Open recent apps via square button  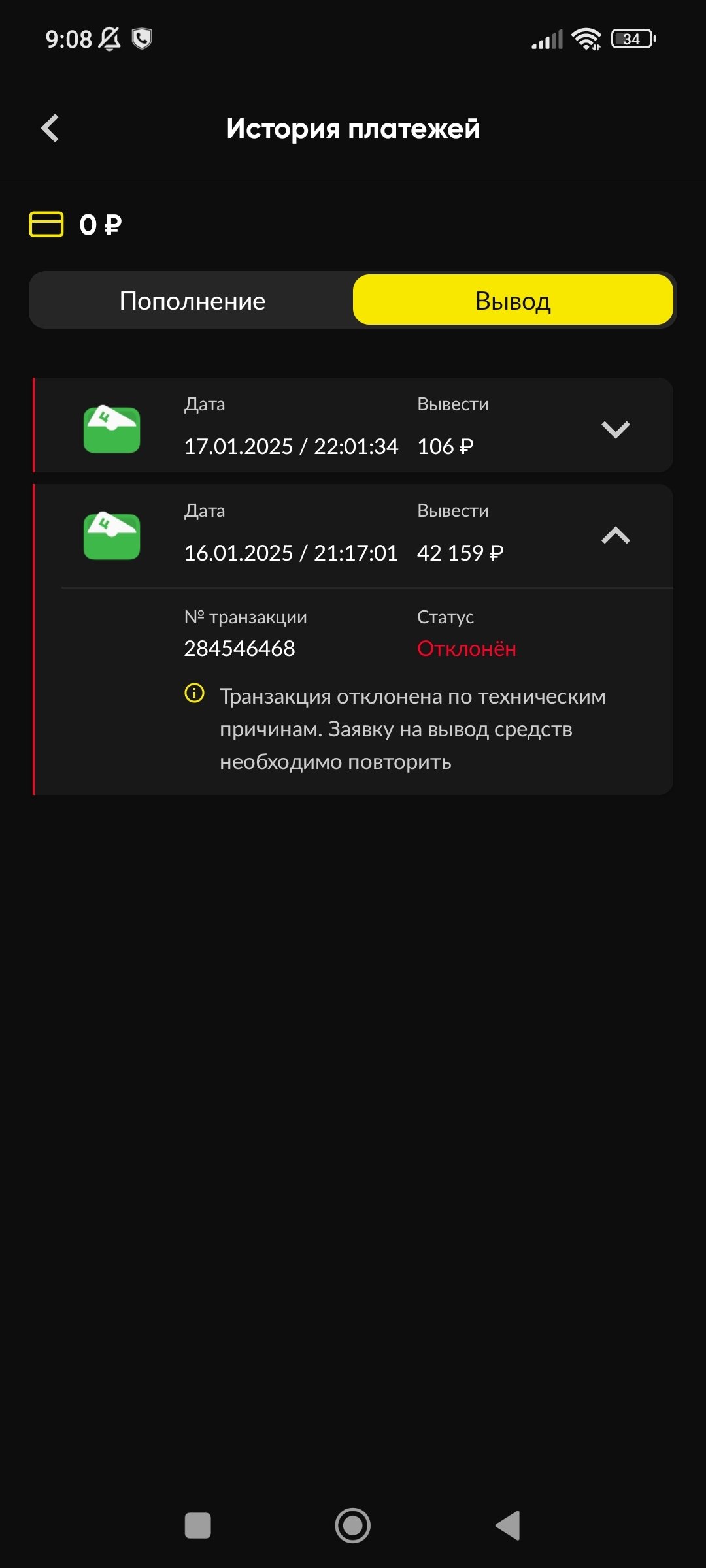[197, 1526]
